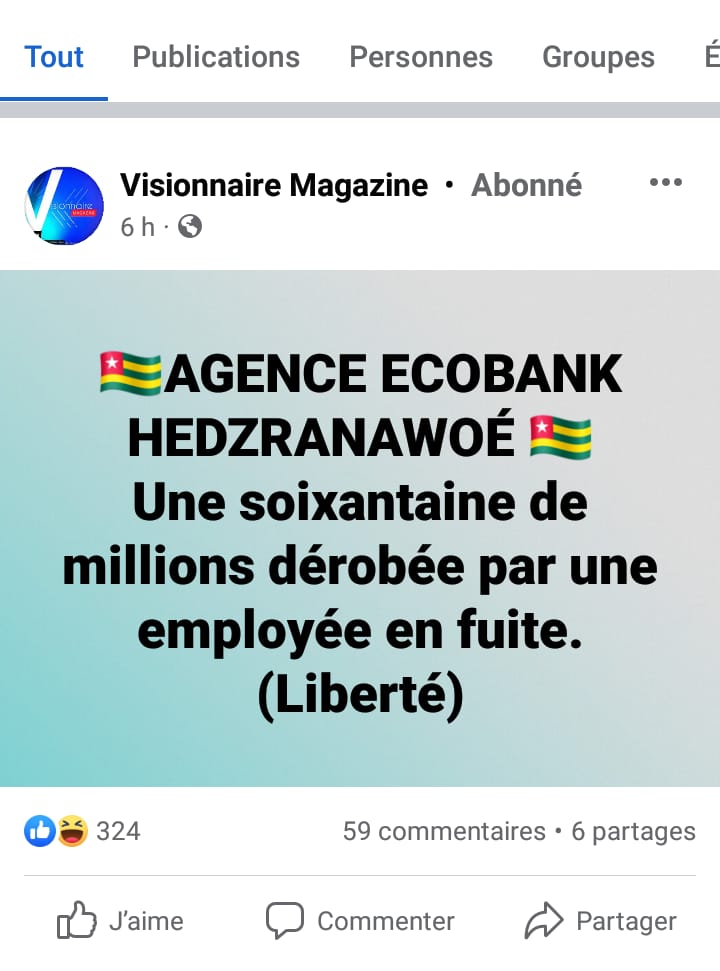Share the post with Partager
This screenshot has height=971, width=720.
[601, 921]
